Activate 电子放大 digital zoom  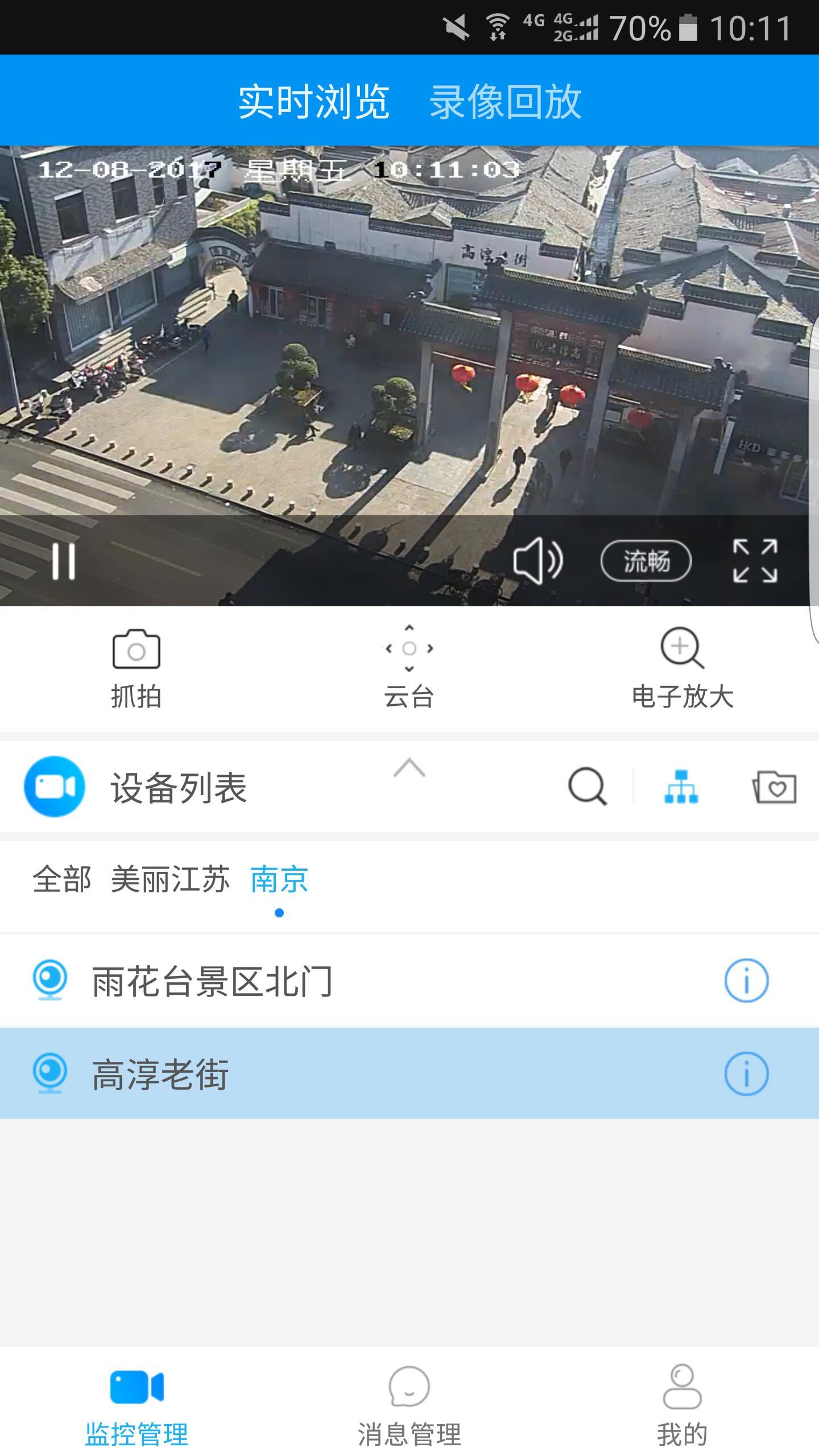pos(682,669)
